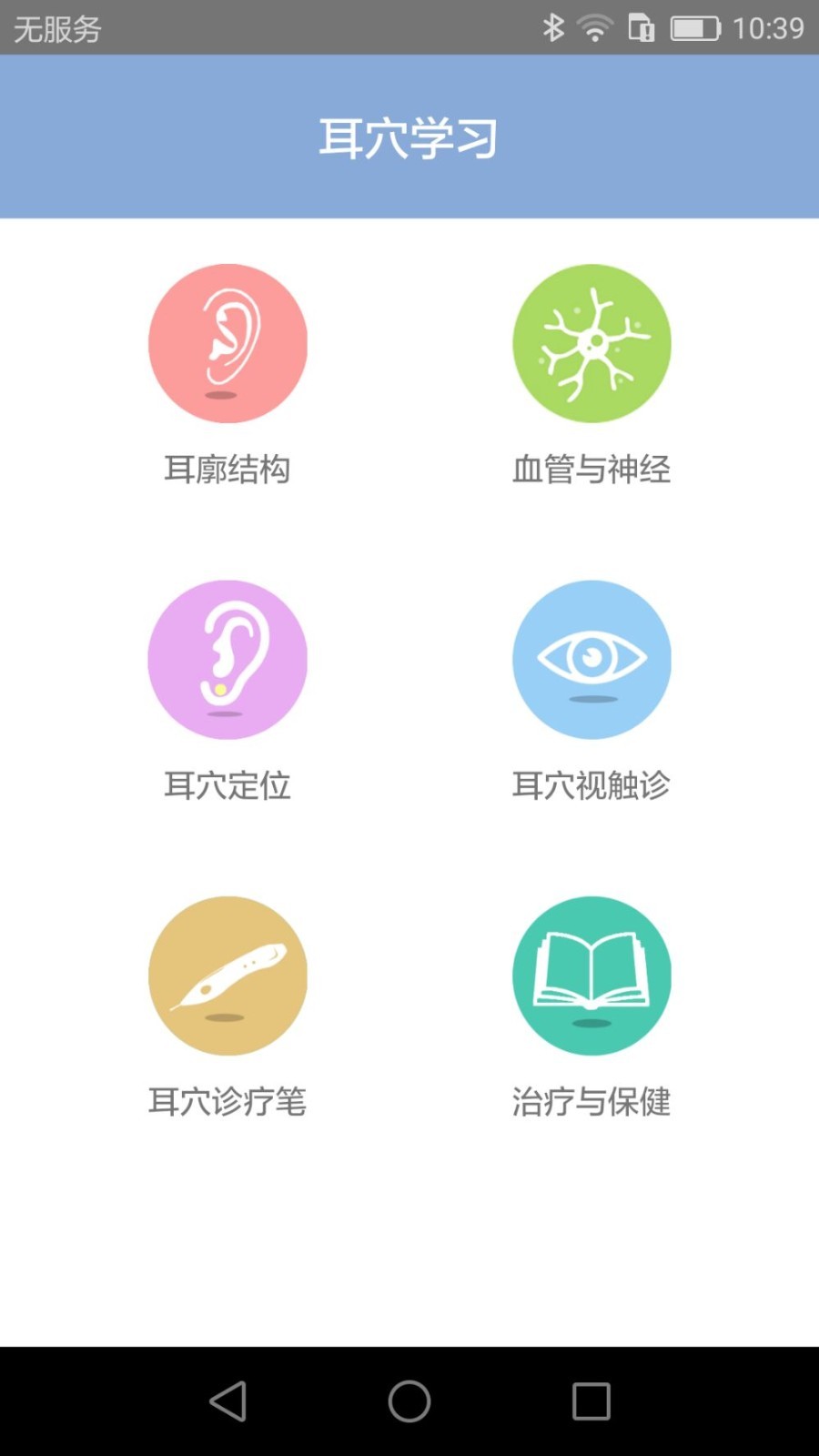The image size is (819, 1456).
Task: Tap the gold diagnostic pen circle
Action: click(227, 976)
